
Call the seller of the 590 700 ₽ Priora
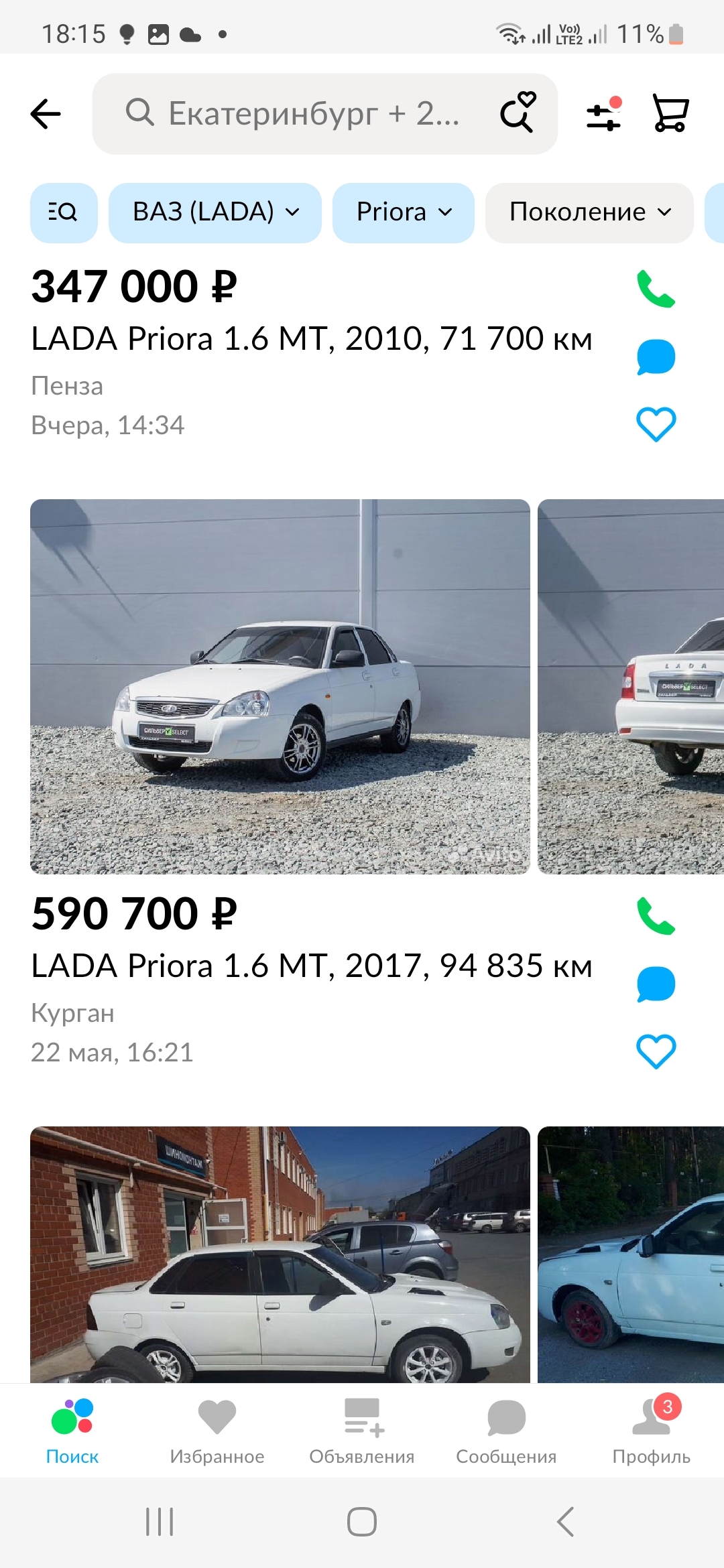(x=656, y=916)
